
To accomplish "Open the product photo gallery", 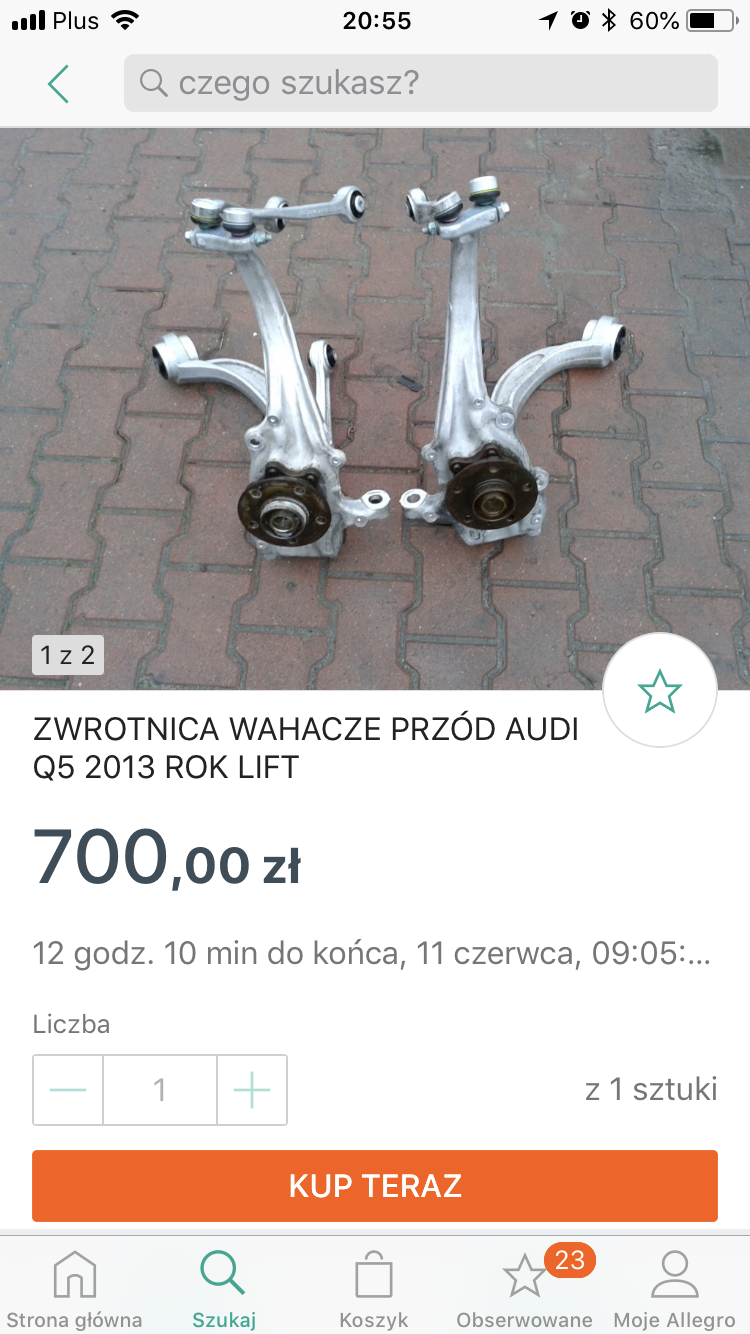I will click(x=375, y=409).
